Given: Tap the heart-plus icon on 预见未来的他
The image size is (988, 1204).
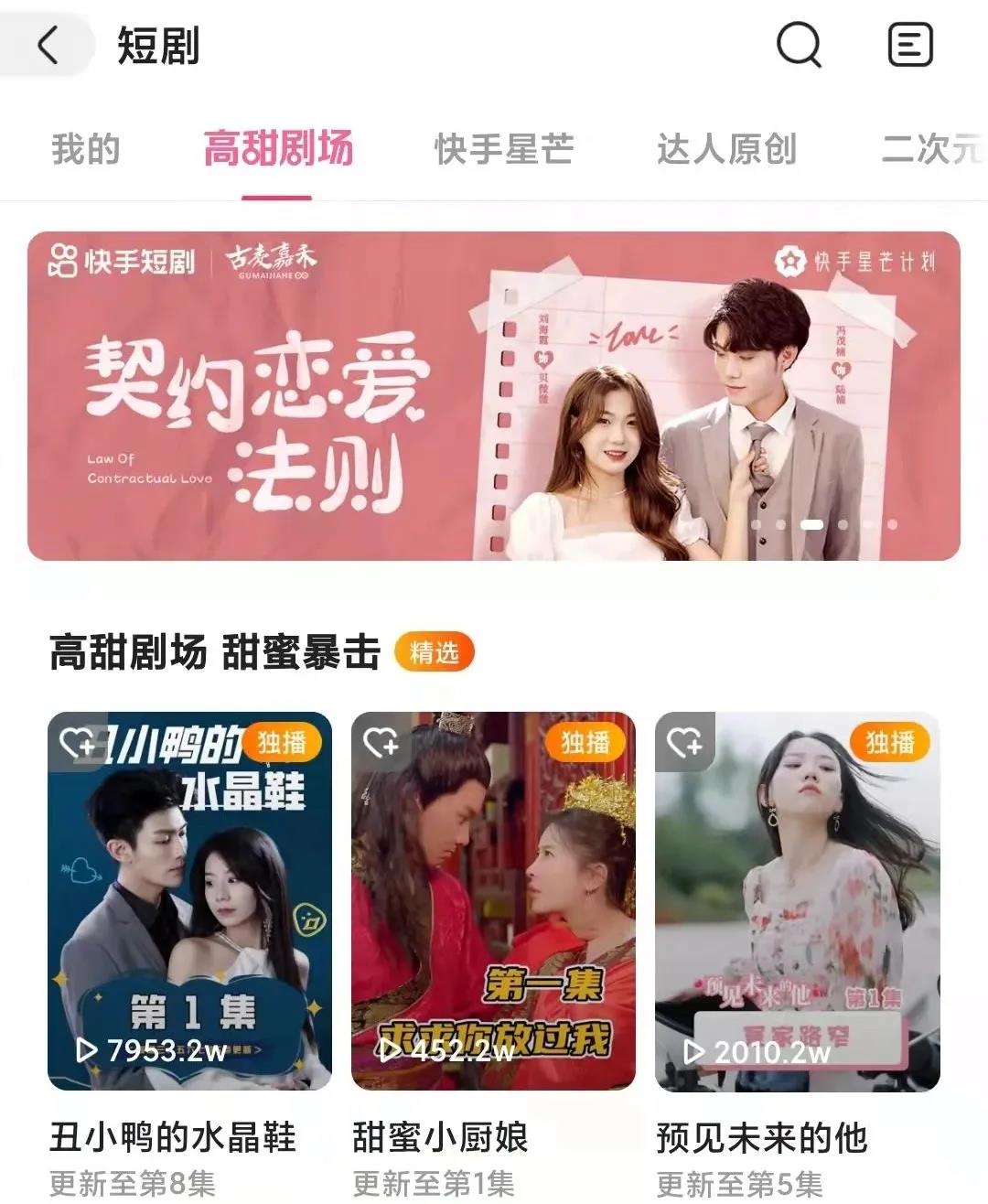Looking at the screenshot, I should point(684,743).
